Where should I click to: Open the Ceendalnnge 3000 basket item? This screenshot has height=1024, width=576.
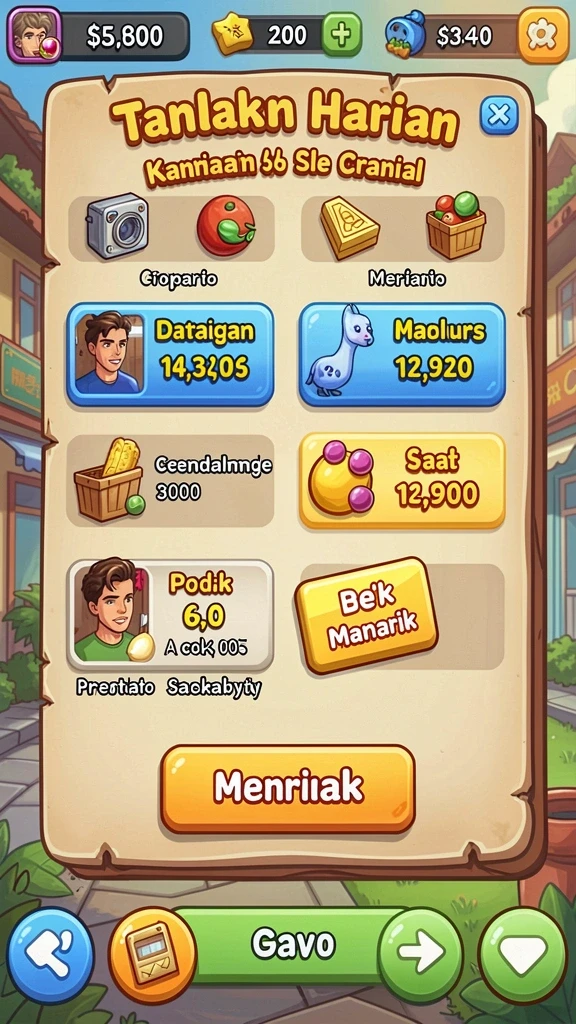click(x=170, y=481)
